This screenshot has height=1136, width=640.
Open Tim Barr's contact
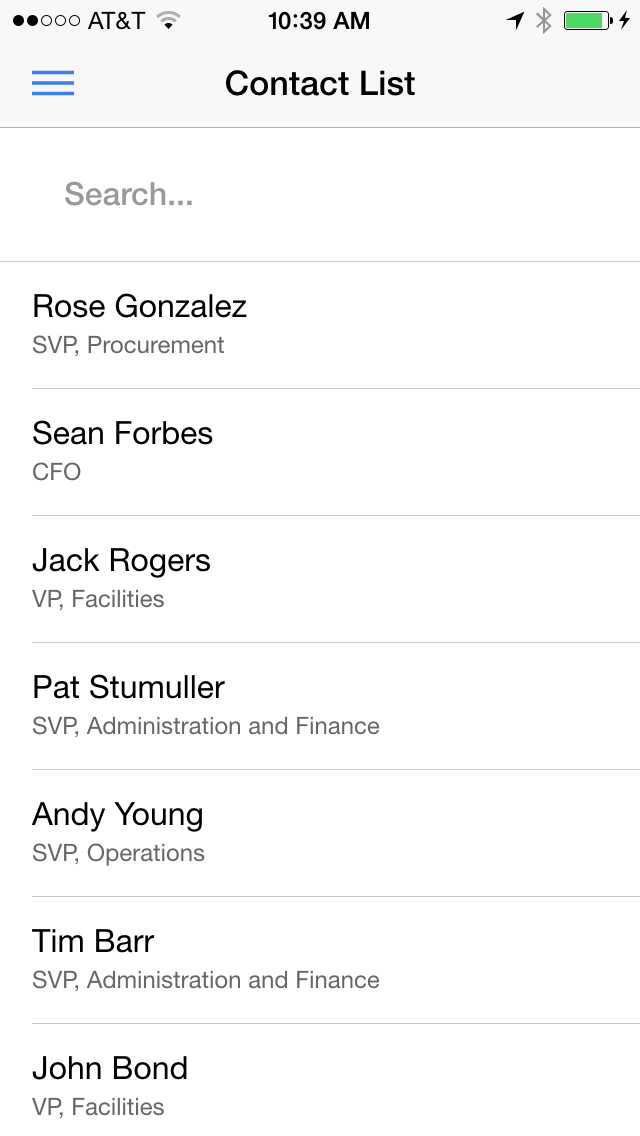pos(320,960)
